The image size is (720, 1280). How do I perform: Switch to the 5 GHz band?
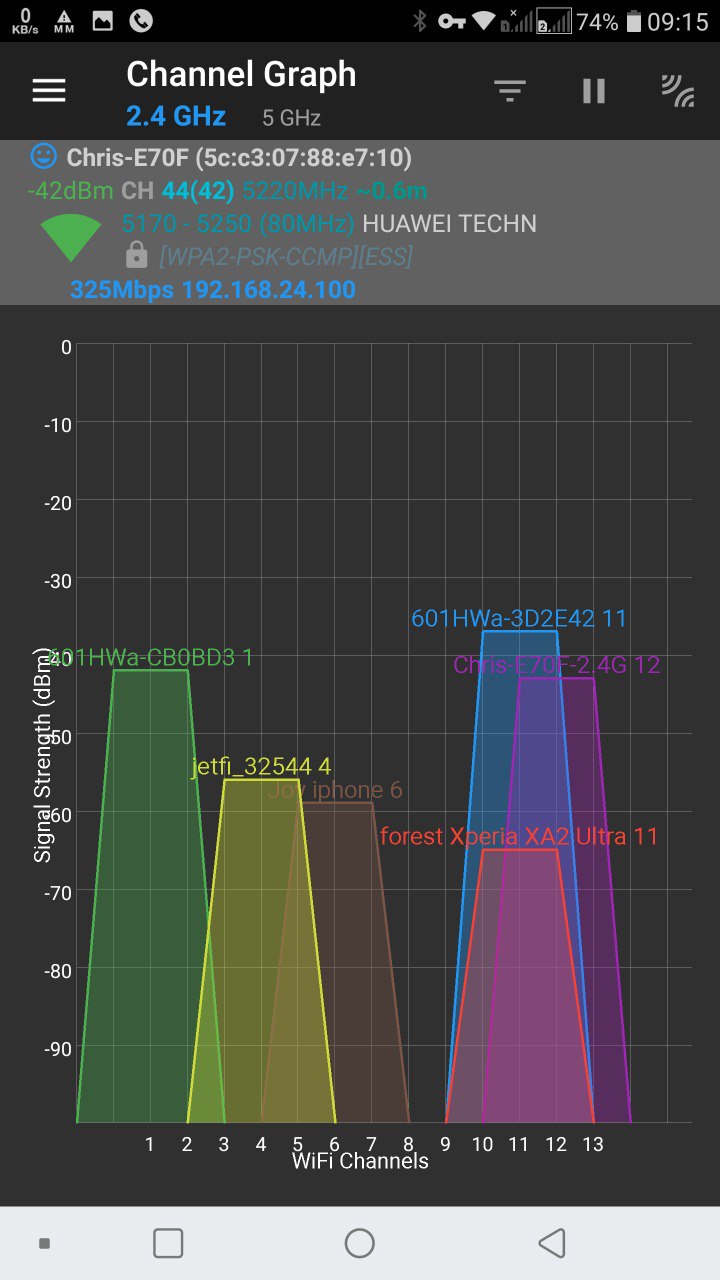click(x=291, y=118)
